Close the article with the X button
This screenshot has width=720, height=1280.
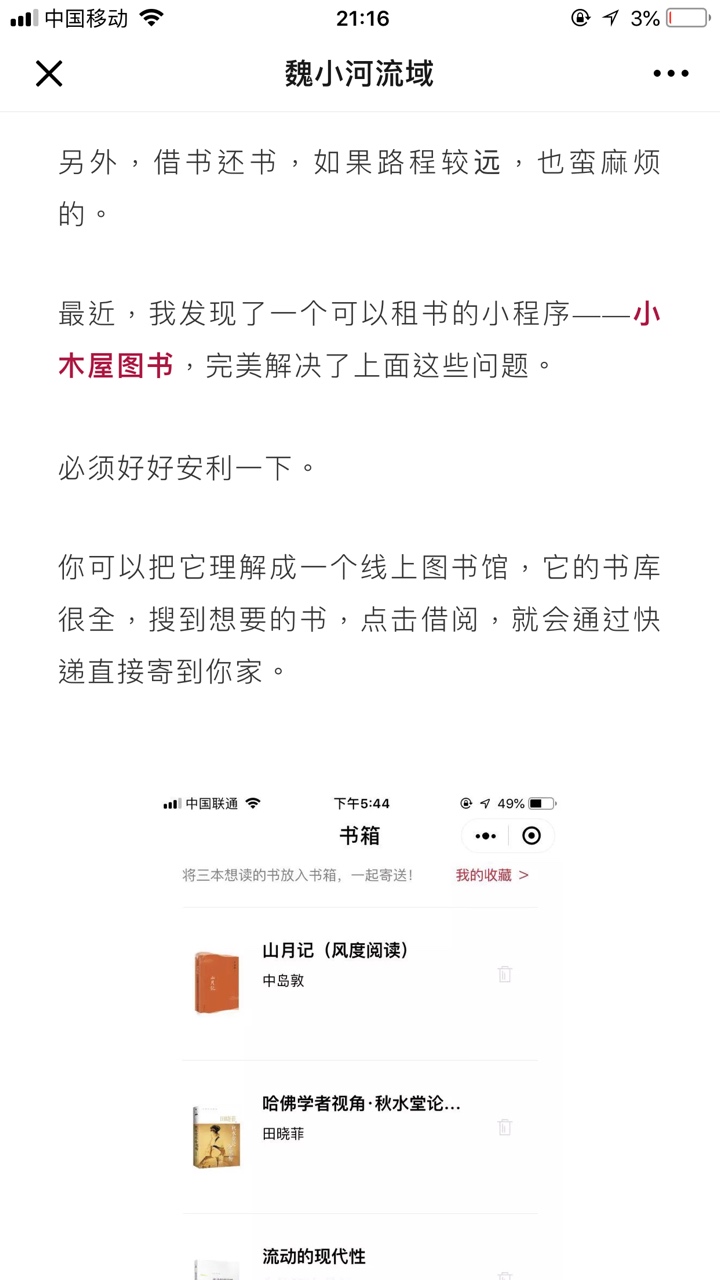coord(49,73)
